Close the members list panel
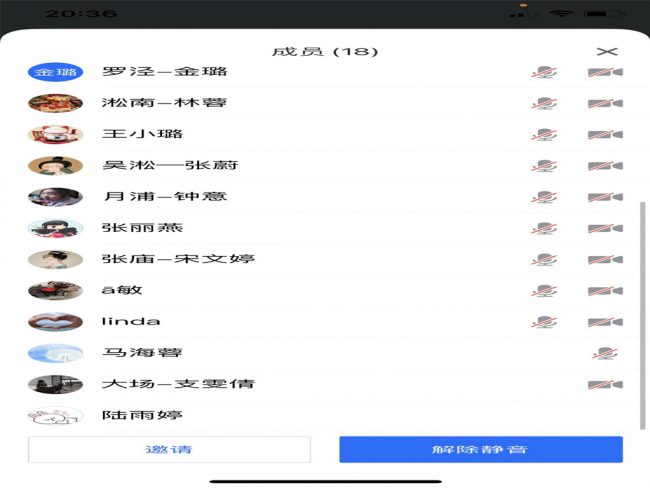 point(606,51)
